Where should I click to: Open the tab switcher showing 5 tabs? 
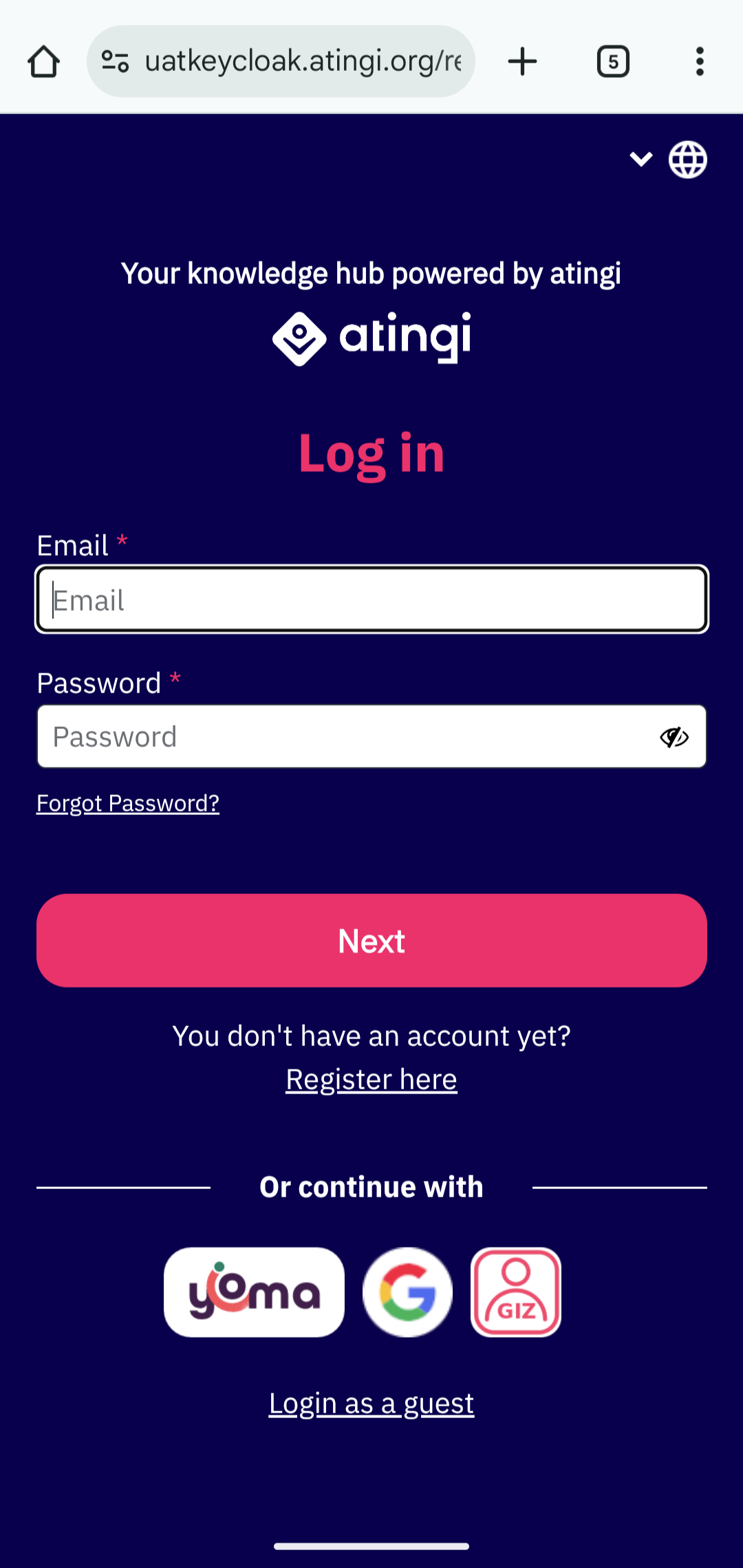point(613,62)
